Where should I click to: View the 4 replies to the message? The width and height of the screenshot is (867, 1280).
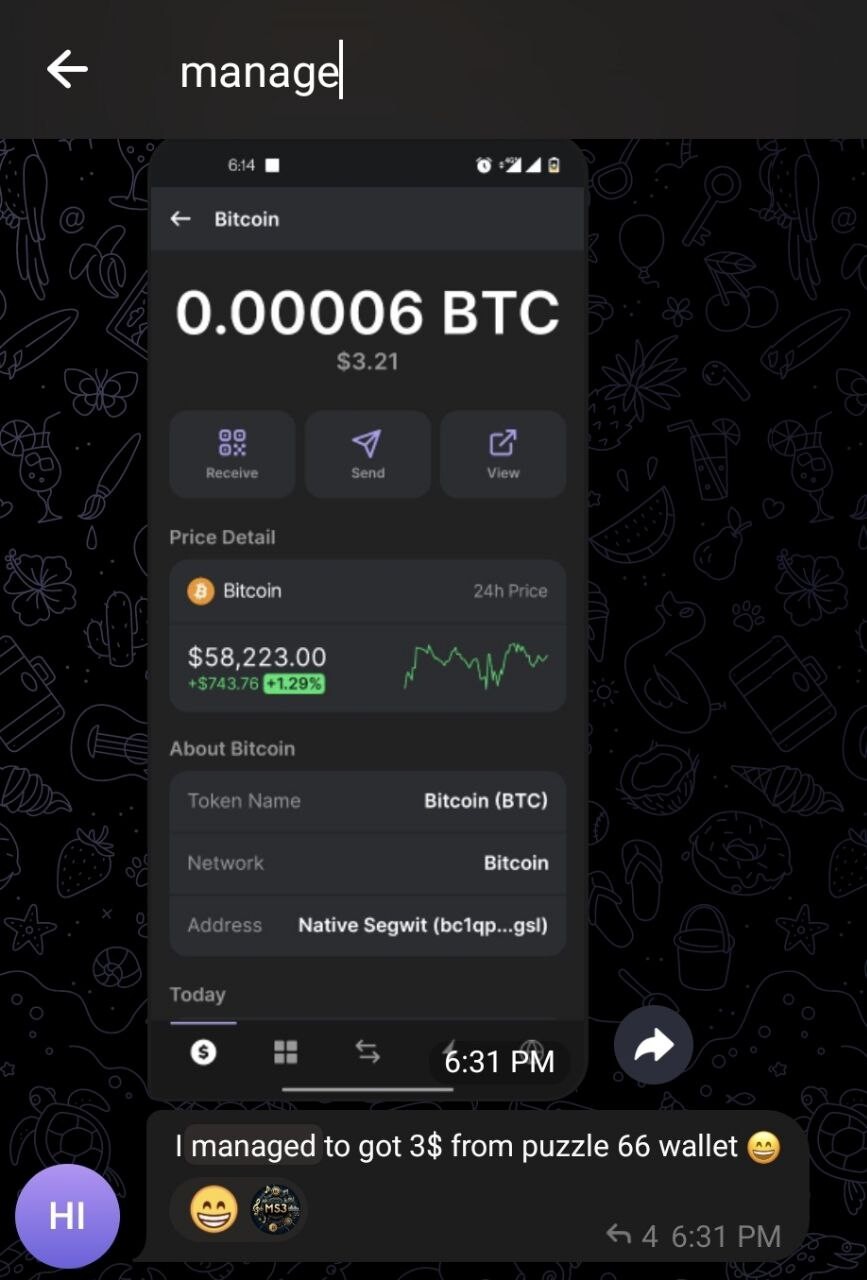[x=633, y=1236]
